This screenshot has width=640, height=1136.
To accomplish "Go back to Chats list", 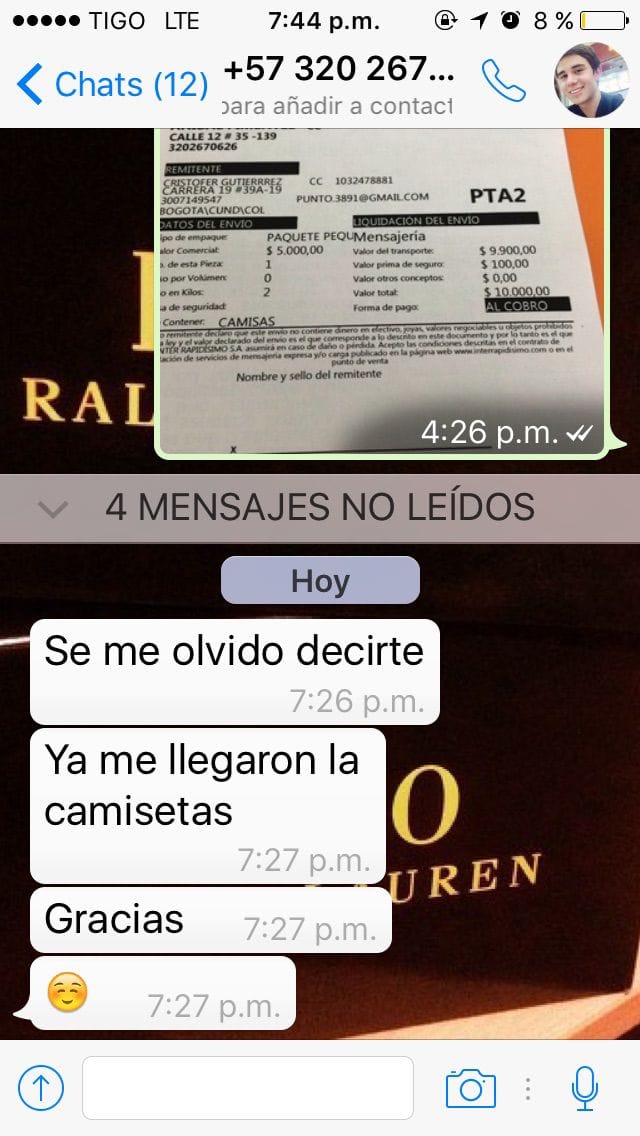I will (x=110, y=84).
